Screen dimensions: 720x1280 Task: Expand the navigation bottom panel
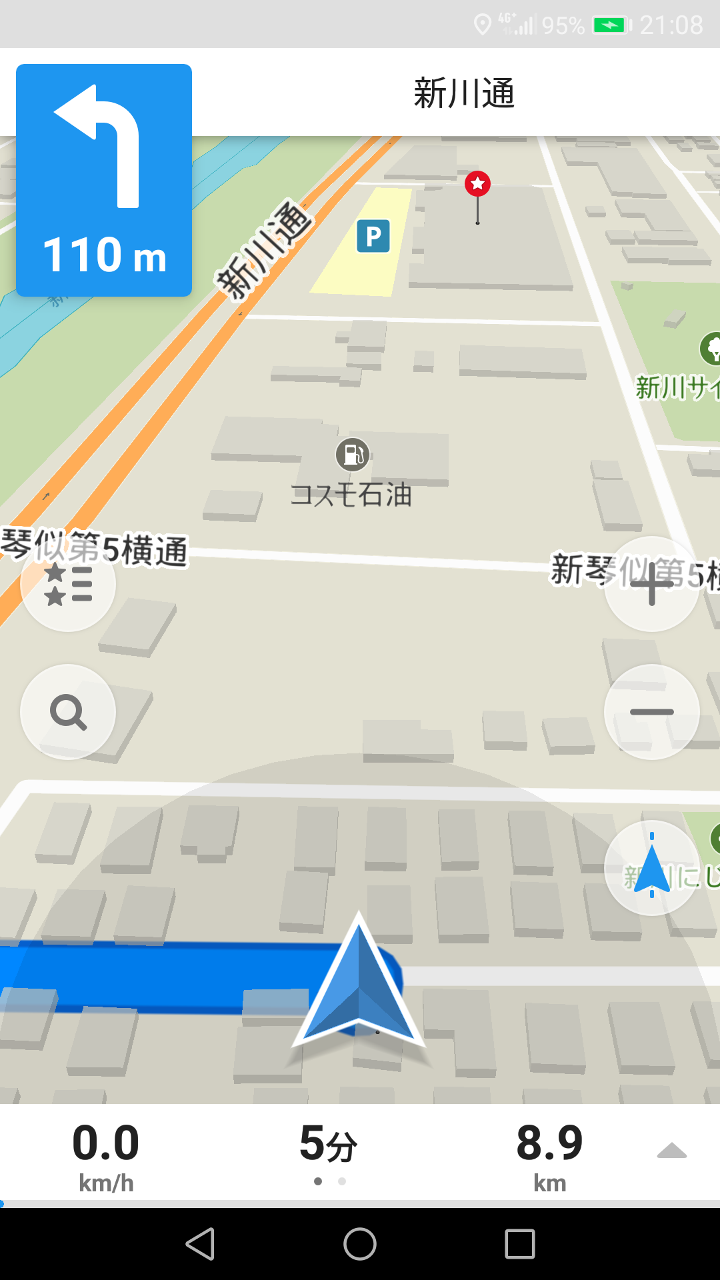(x=672, y=1152)
